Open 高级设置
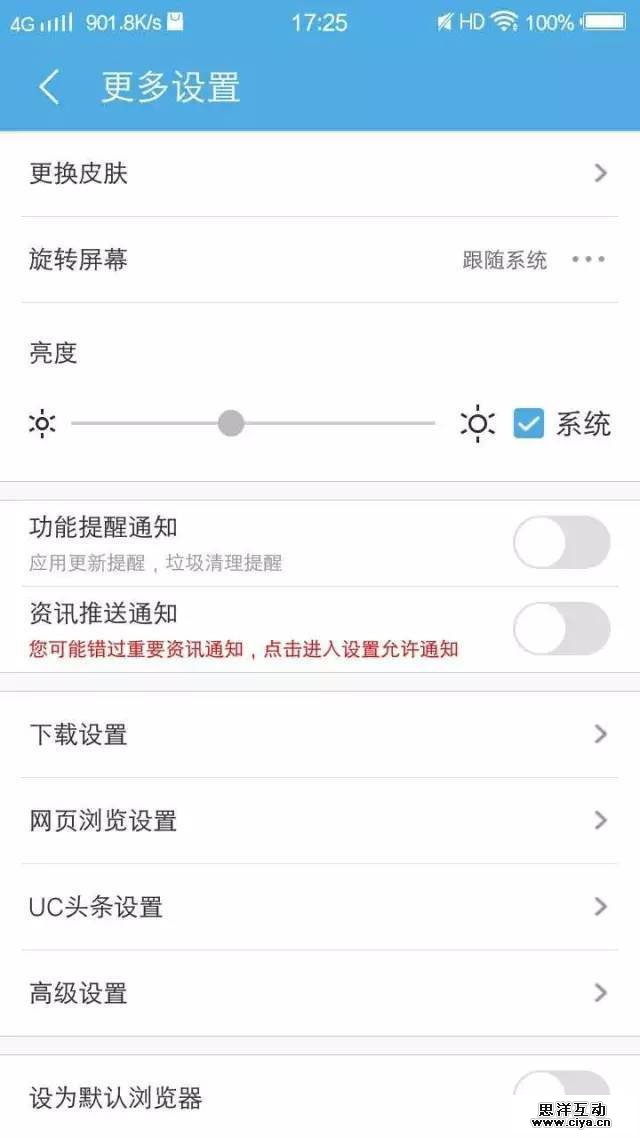This screenshot has width=640, height=1138. pyautogui.click(x=320, y=993)
